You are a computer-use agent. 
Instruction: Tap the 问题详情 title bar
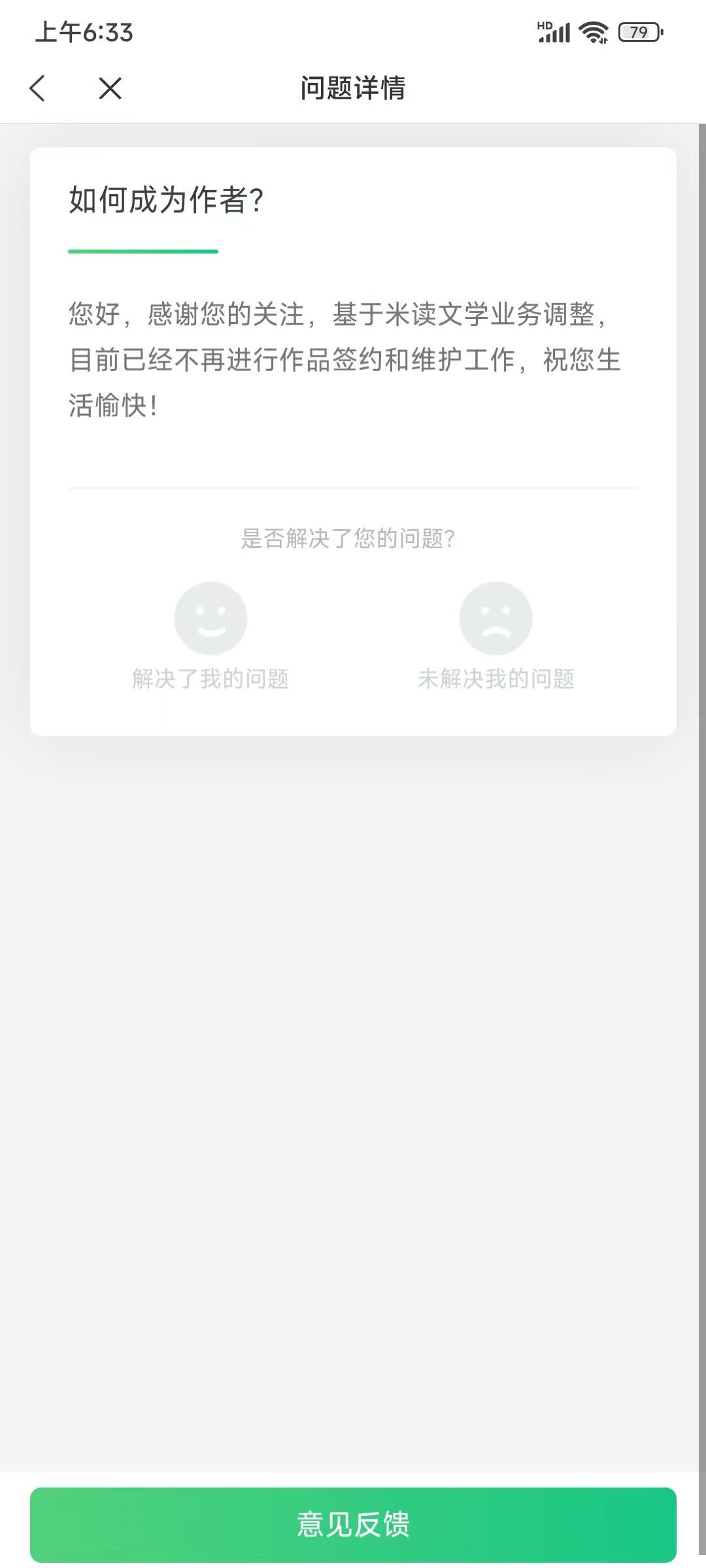[x=352, y=88]
